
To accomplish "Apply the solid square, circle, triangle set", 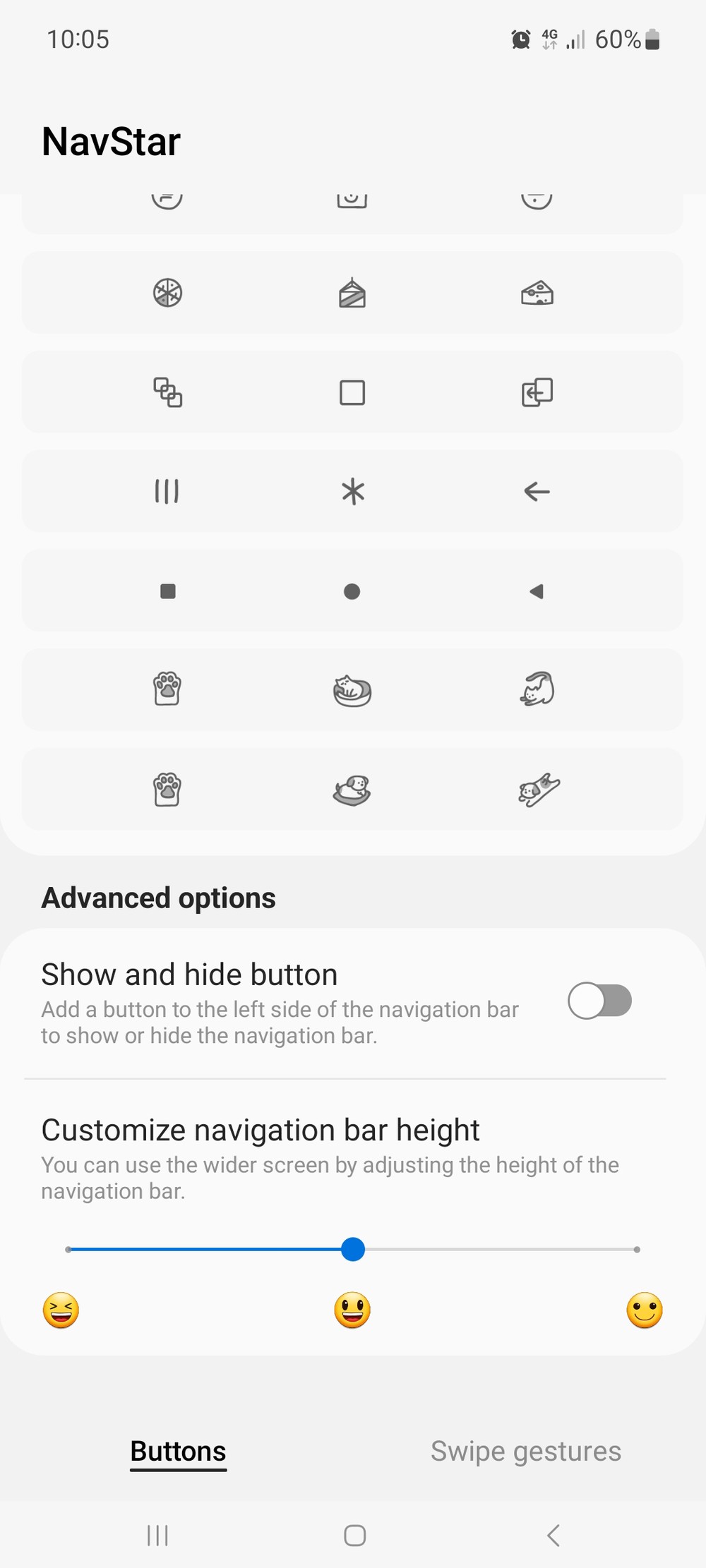I will tap(352, 591).
